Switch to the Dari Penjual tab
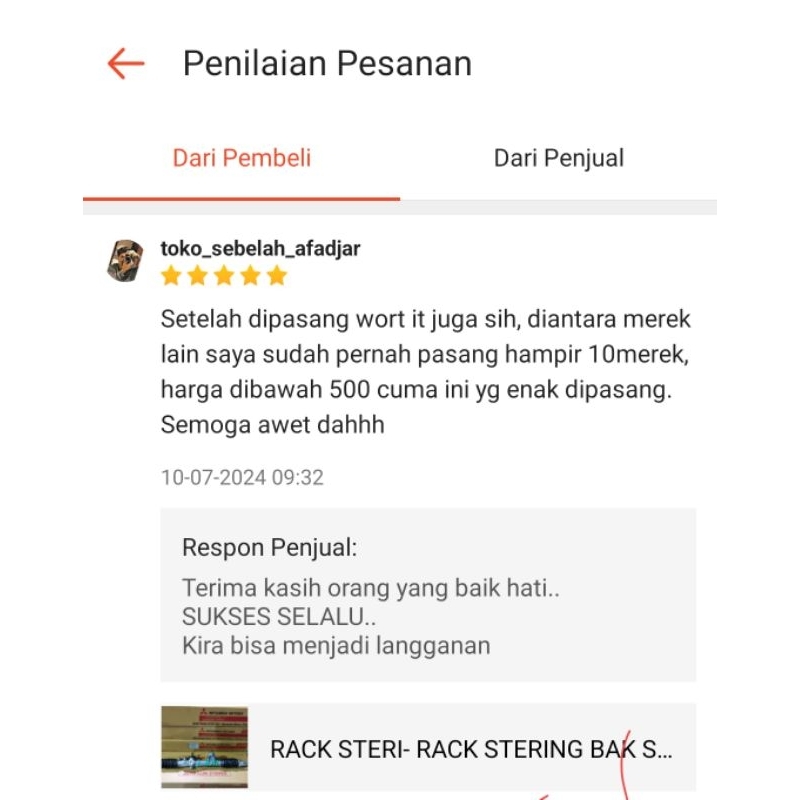The height and width of the screenshot is (800, 800). click(558, 158)
